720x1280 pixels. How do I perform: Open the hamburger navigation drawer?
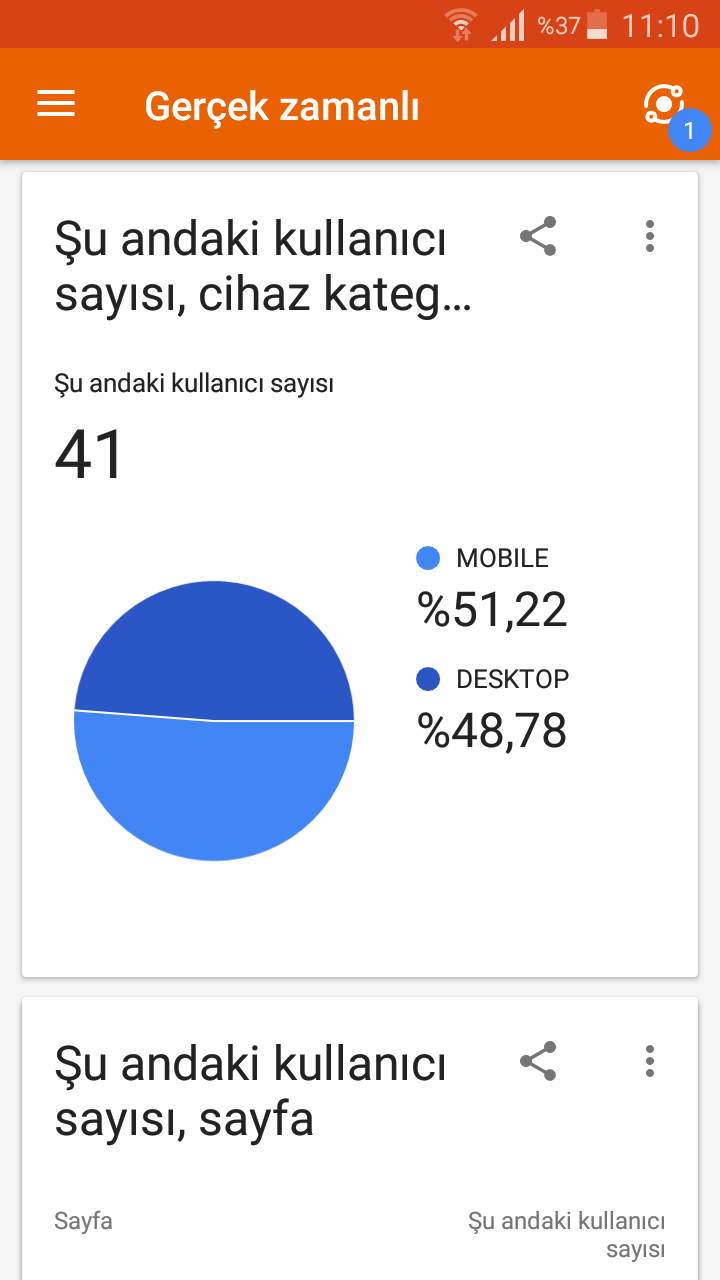(56, 104)
